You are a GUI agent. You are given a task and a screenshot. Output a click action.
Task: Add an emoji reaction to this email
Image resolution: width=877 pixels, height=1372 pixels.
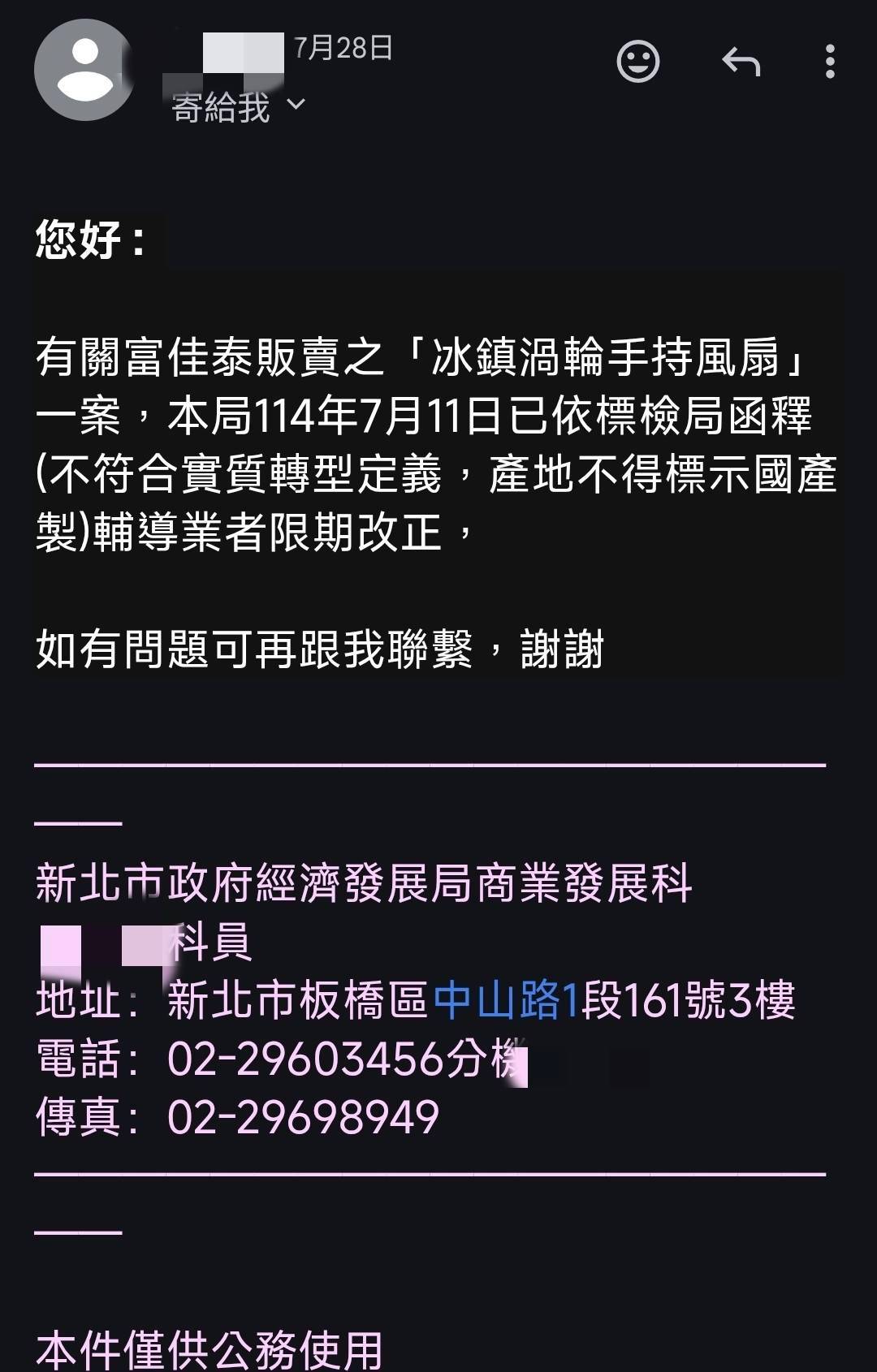(x=638, y=62)
